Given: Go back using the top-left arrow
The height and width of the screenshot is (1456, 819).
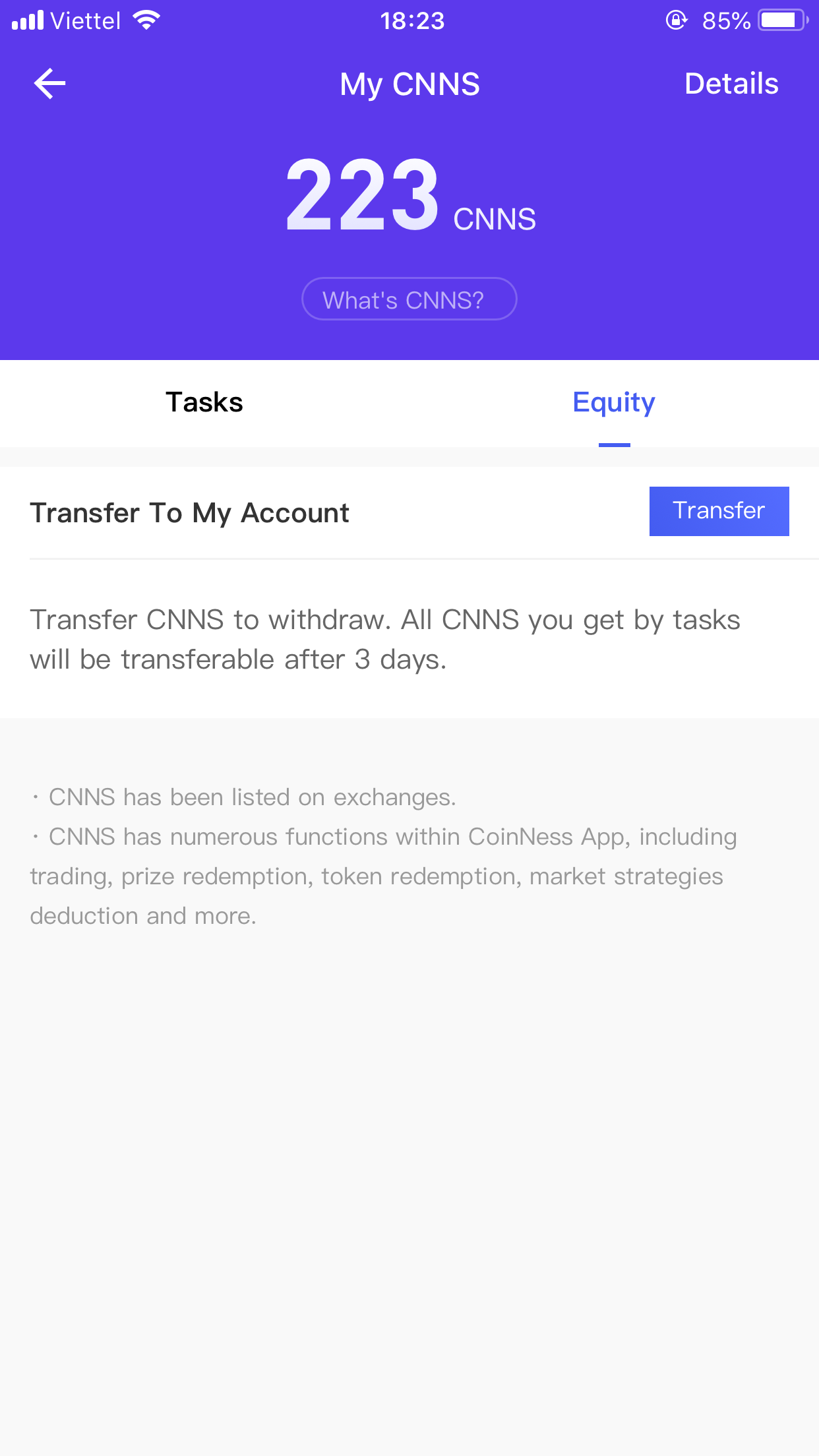Looking at the screenshot, I should 50,84.
